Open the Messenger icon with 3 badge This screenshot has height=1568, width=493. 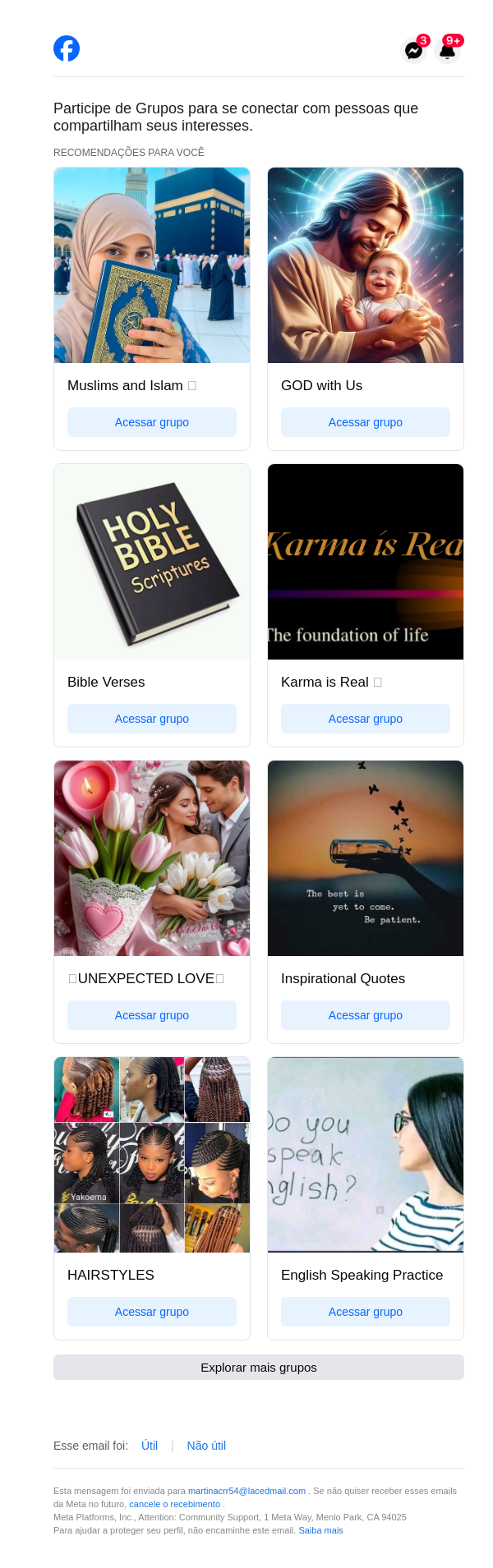(x=414, y=50)
